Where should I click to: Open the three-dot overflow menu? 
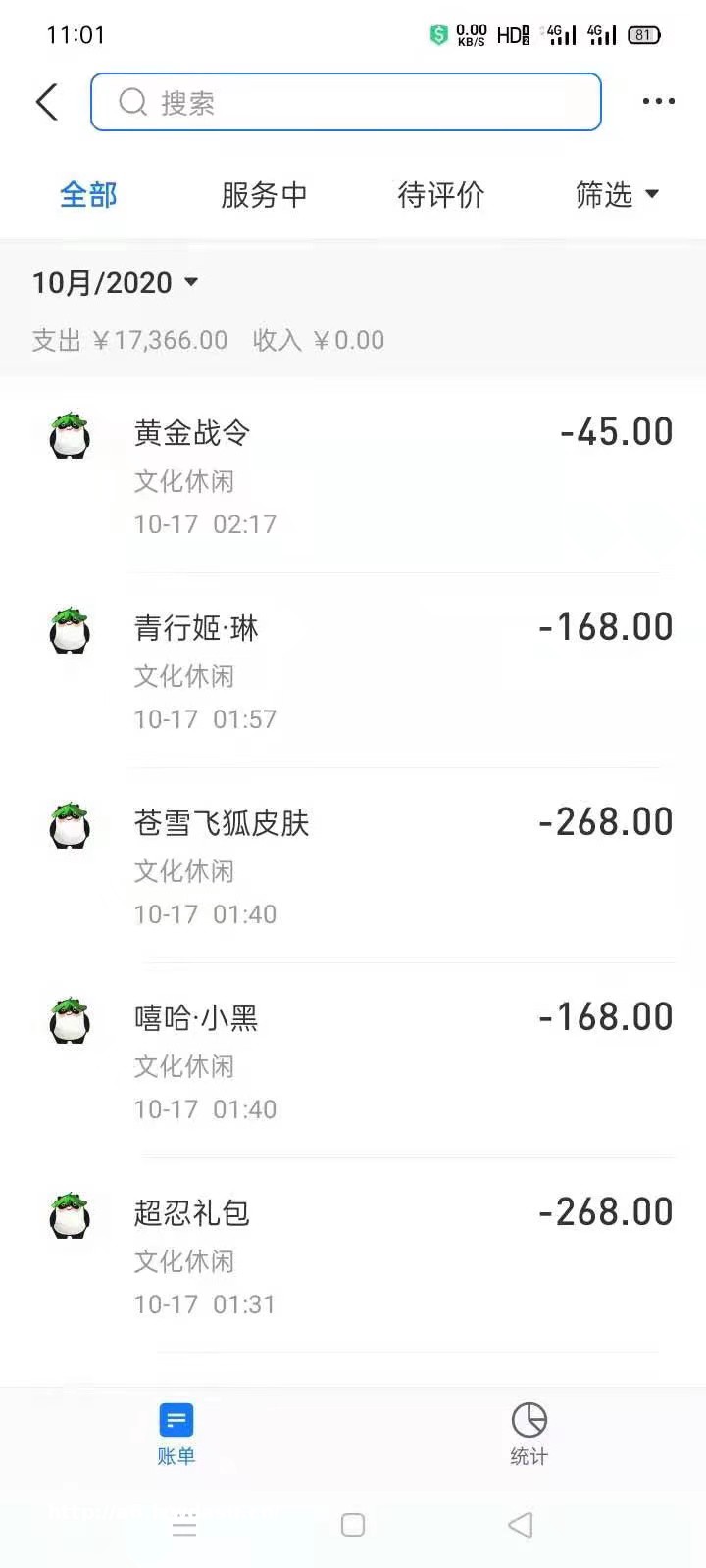(658, 101)
